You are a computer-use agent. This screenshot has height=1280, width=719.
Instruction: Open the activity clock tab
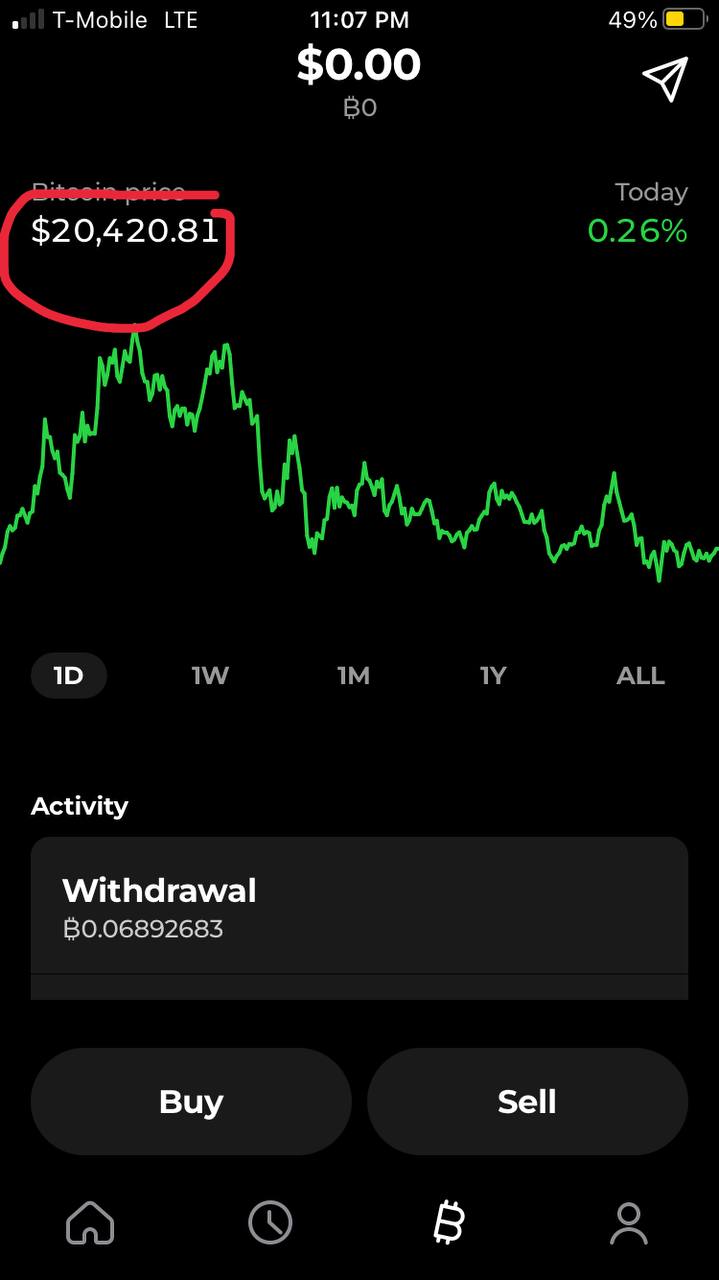[270, 1222]
